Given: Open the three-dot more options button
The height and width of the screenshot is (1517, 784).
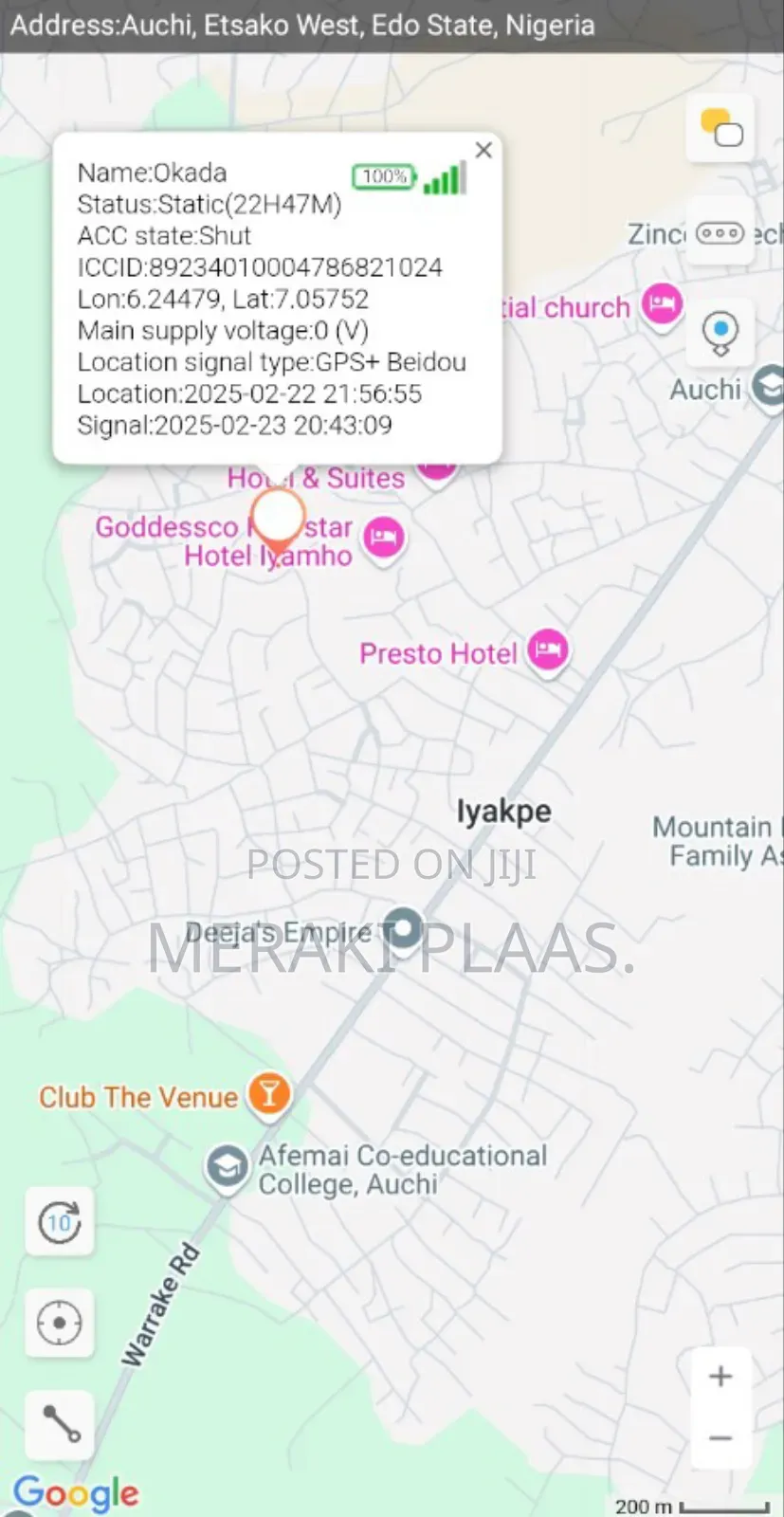Looking at the screenshot, I should (720, 232).
